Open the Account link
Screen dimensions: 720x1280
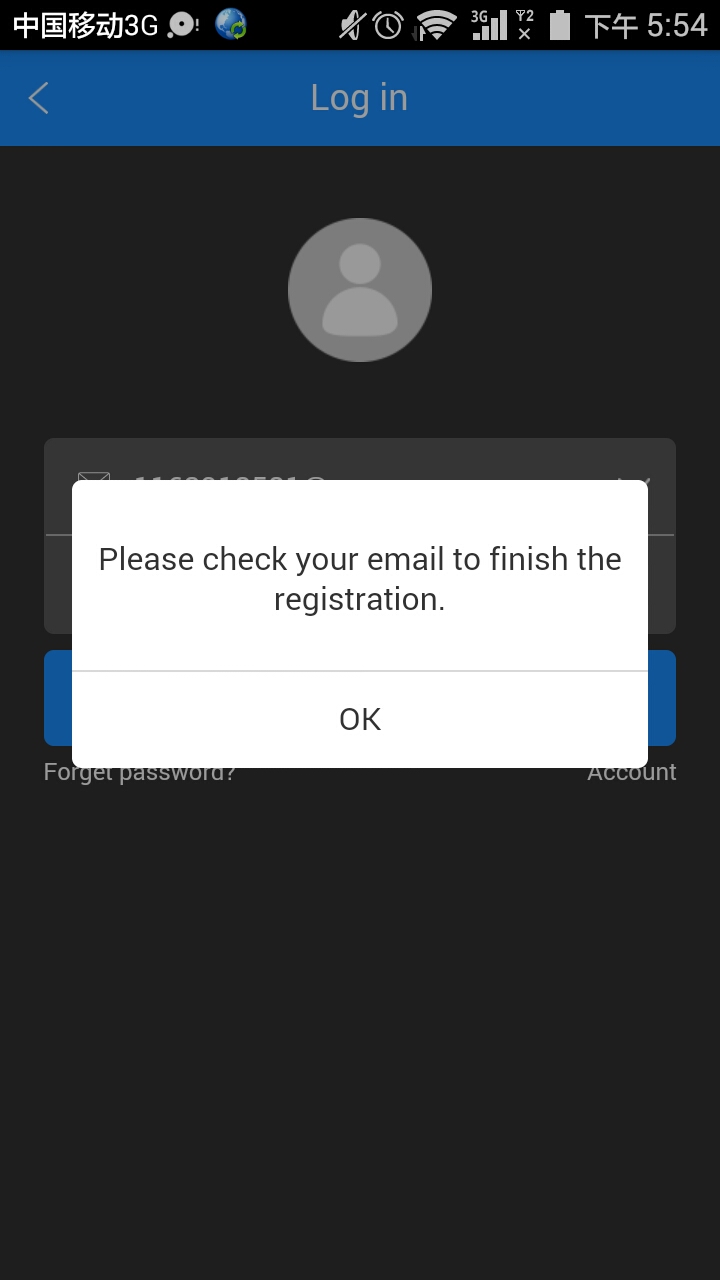tap(632, 772)
